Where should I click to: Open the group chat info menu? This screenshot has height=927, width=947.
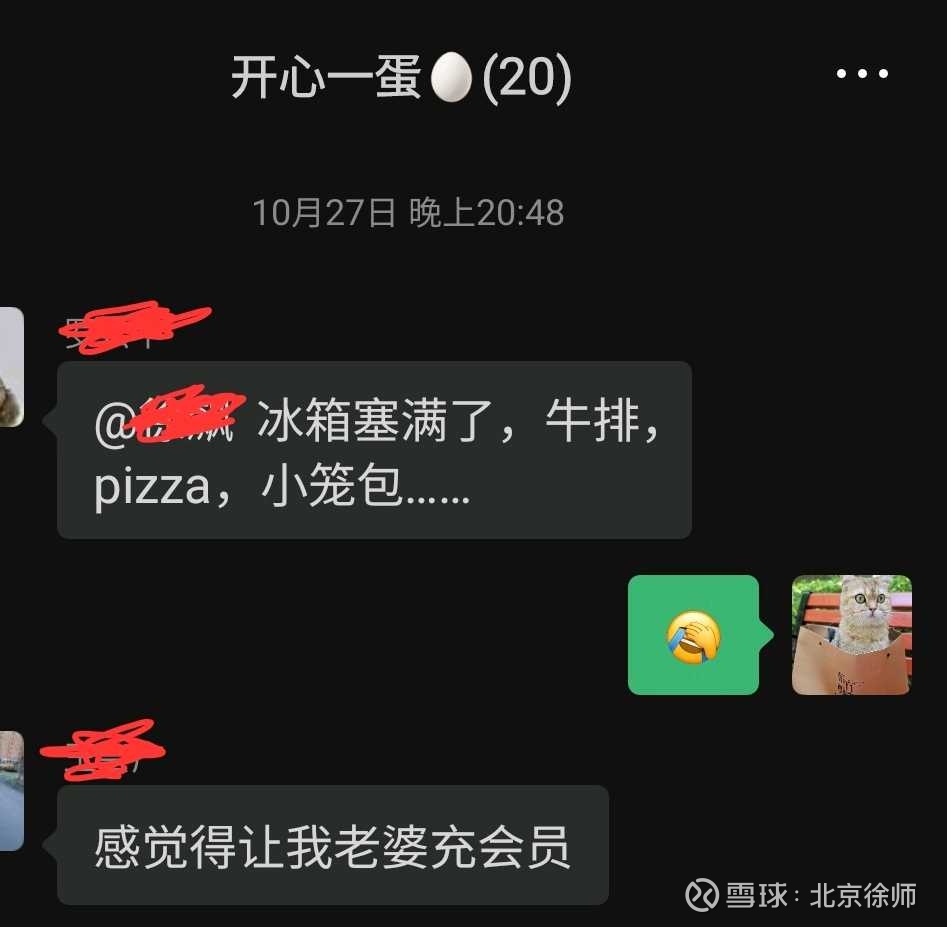pyautogui.click(x=861, y=74)
